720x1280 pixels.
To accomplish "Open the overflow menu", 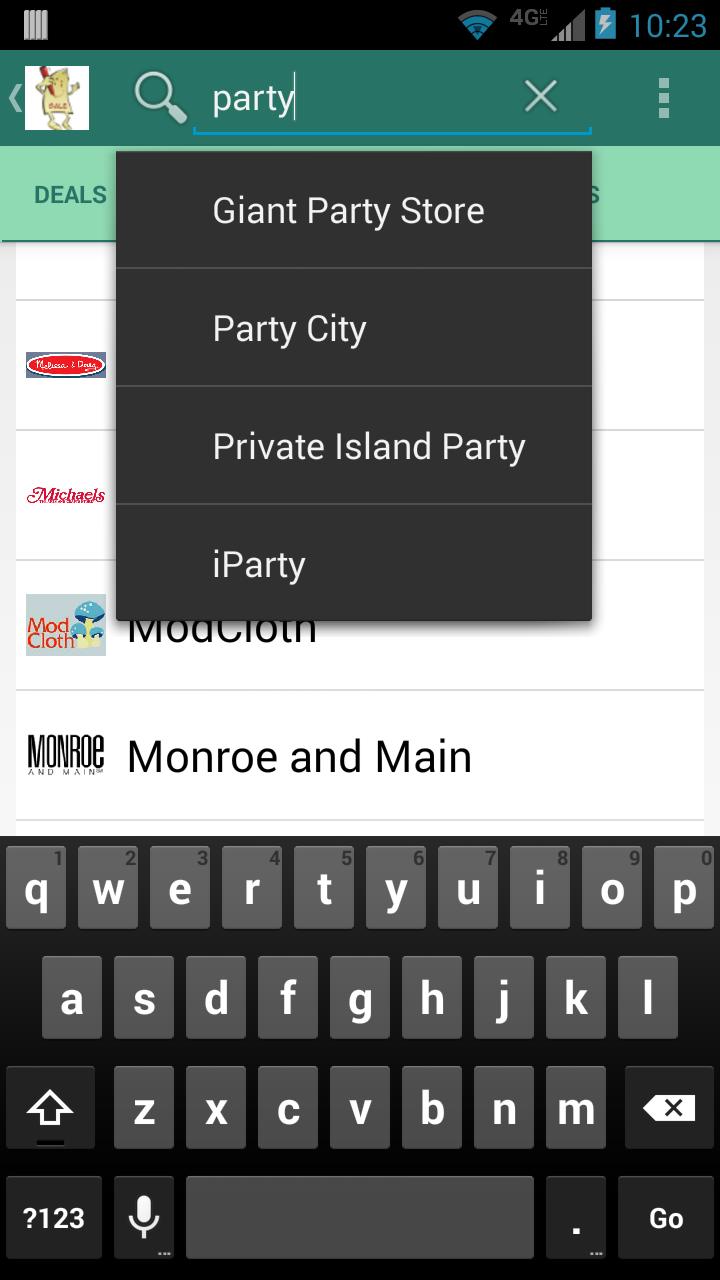I will pyautogui.click(x=663, y=98).
